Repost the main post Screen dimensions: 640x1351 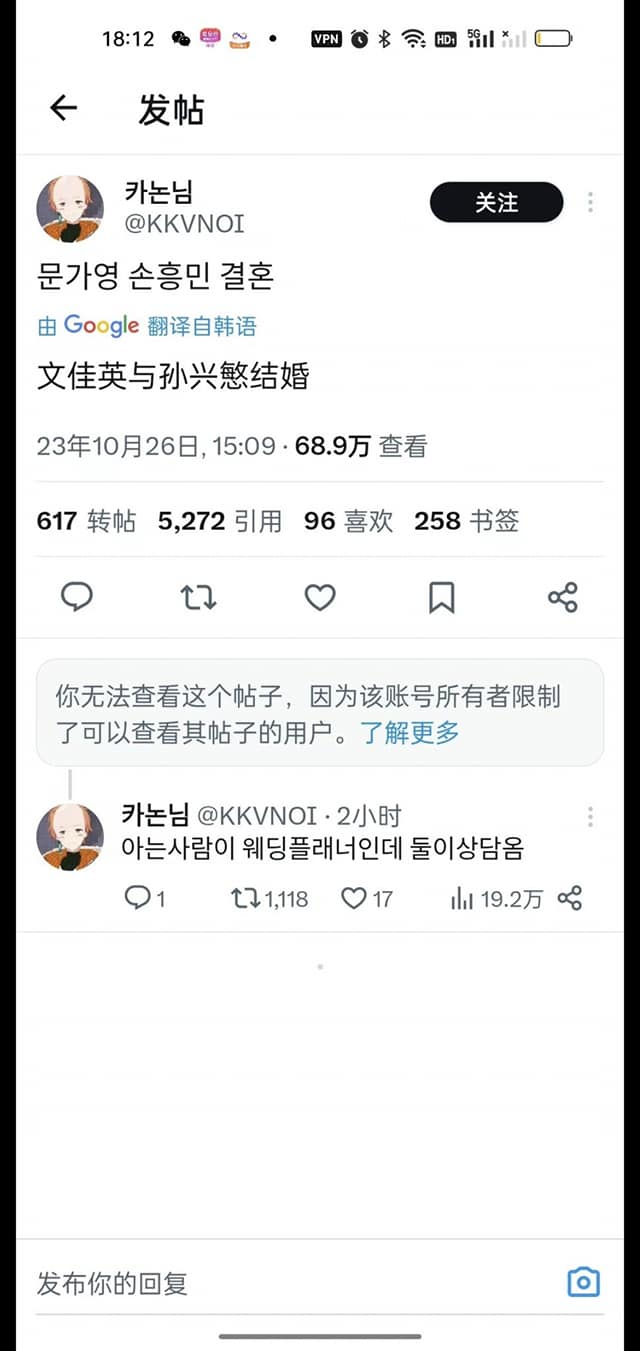click(x=198, y=597)
